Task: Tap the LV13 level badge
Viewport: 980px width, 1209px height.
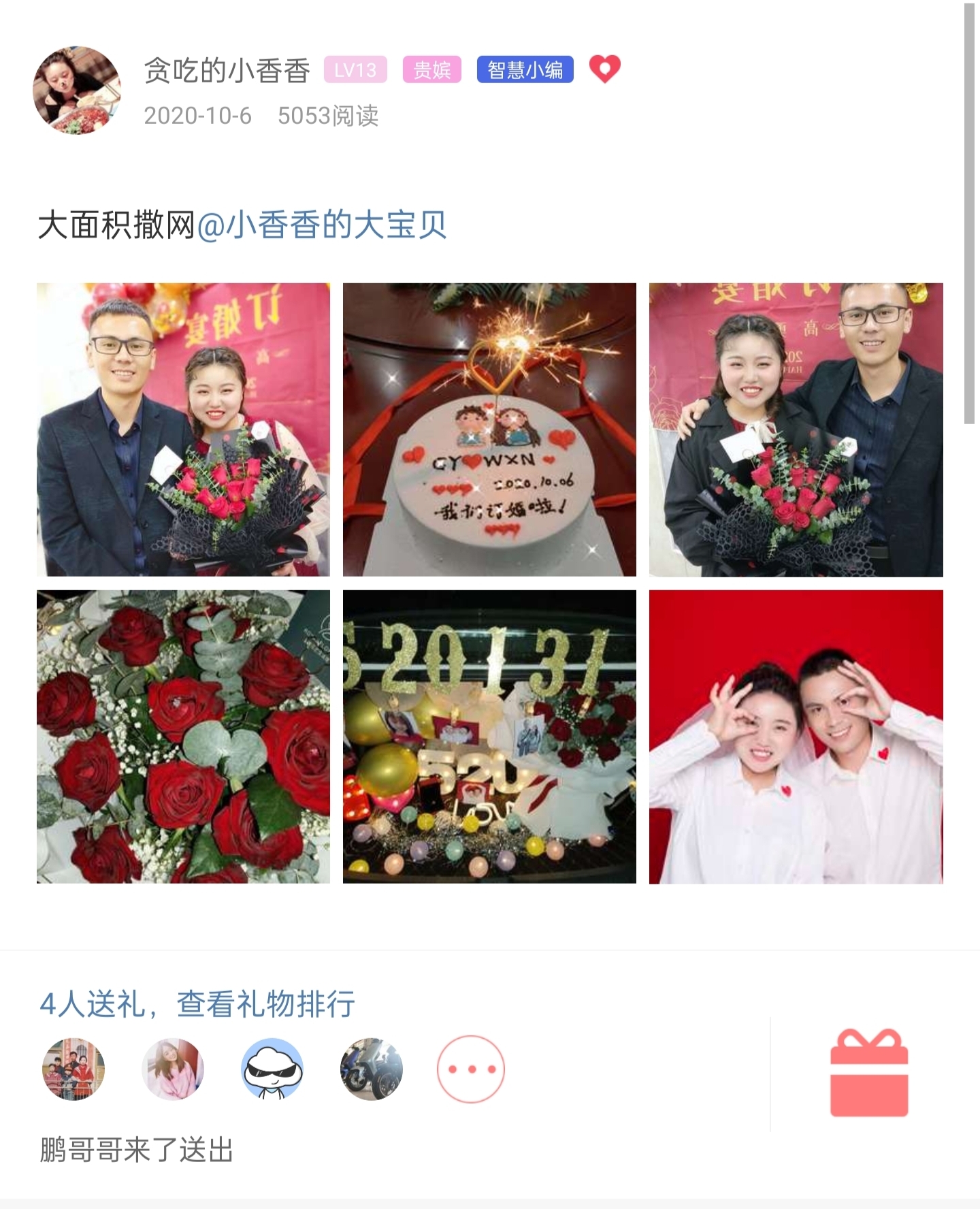Action: [x=355, y=70]
